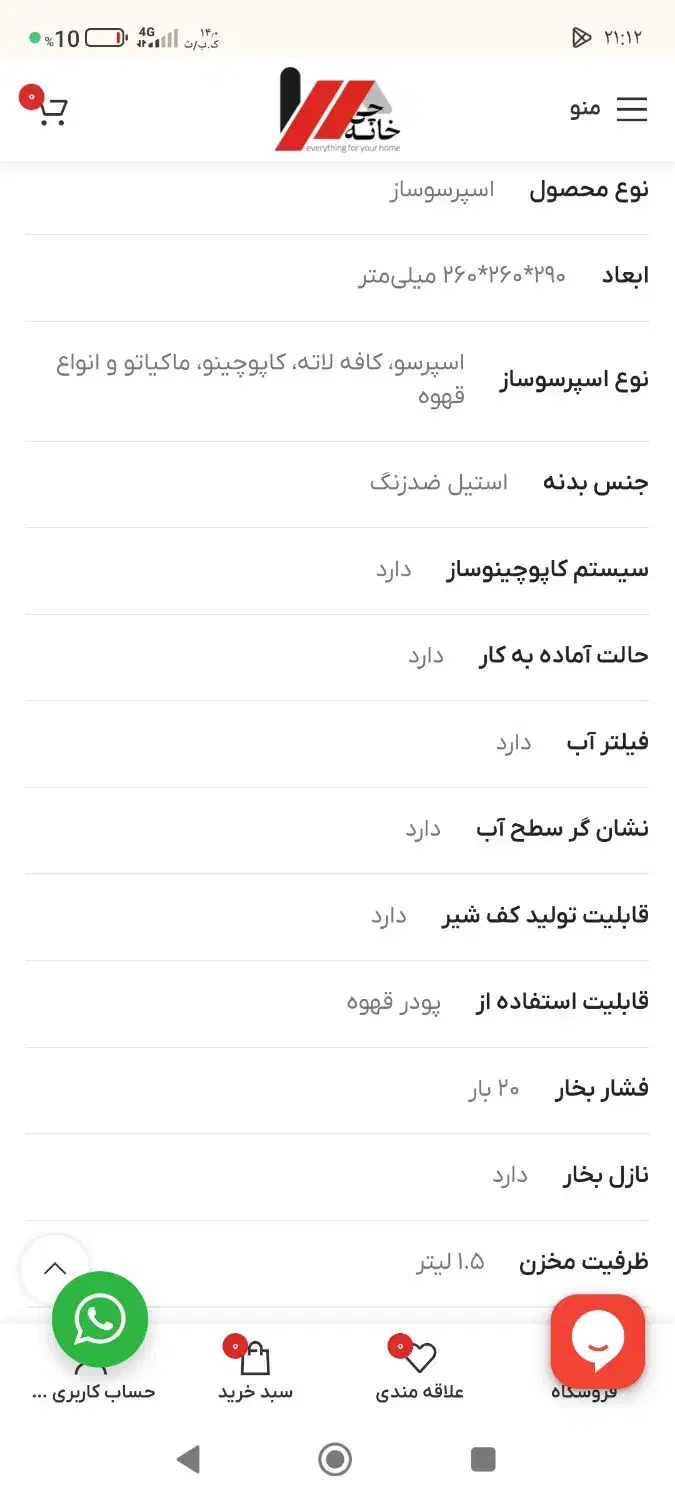Return to the phone home screen

tap(335, 1460)
